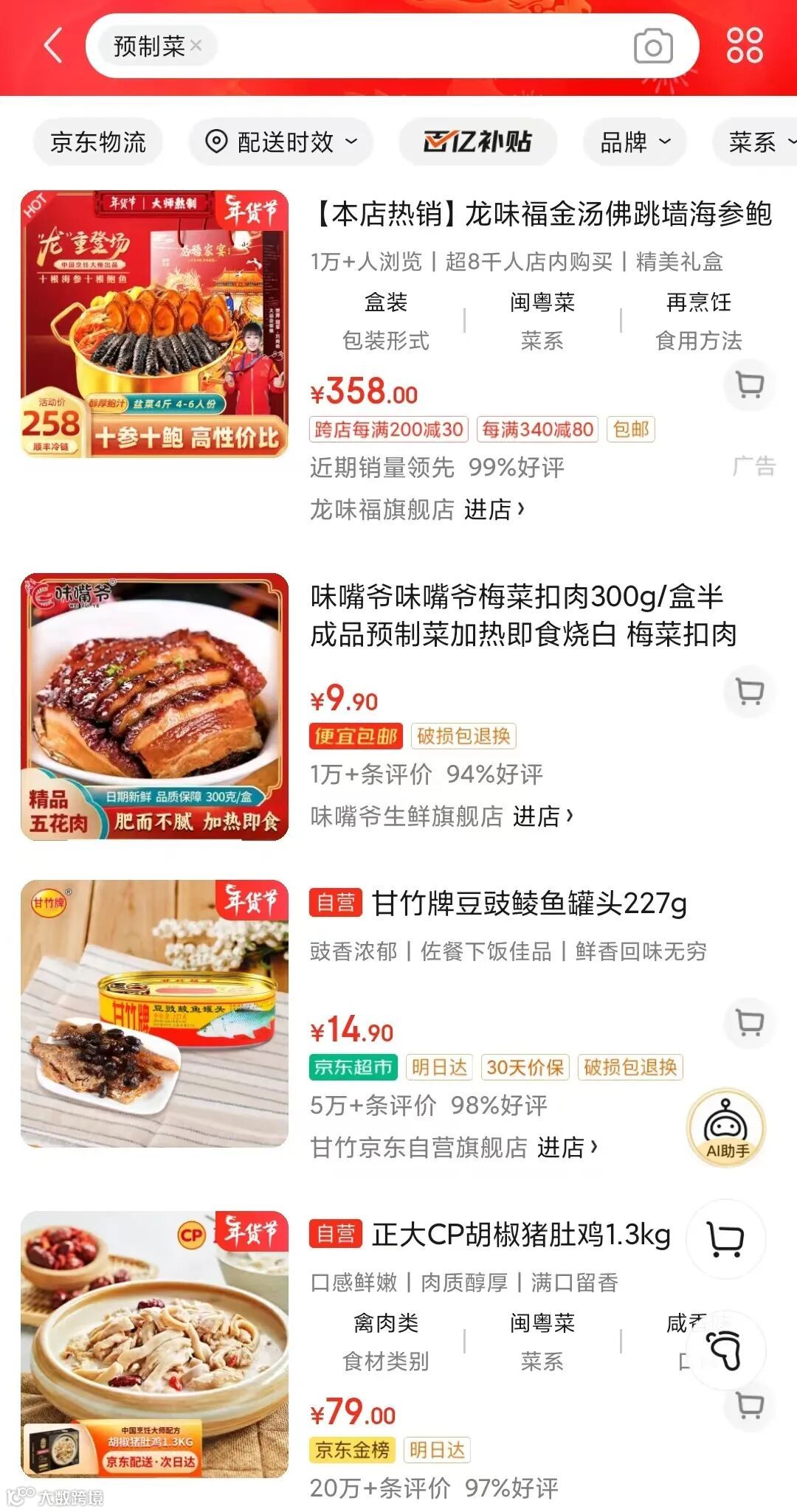
Task: Open the 龙味福金汤佛跳墙 product image
Action: (x=154, y=324)
